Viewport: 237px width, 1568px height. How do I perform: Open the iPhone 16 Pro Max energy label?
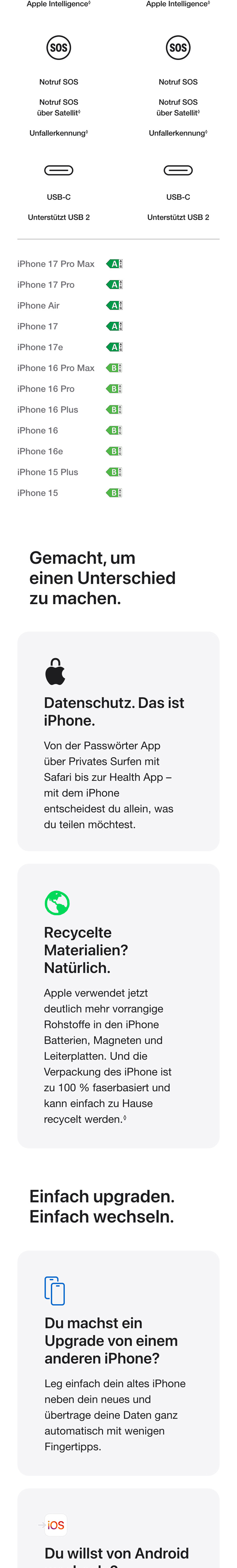coord(115,368)
